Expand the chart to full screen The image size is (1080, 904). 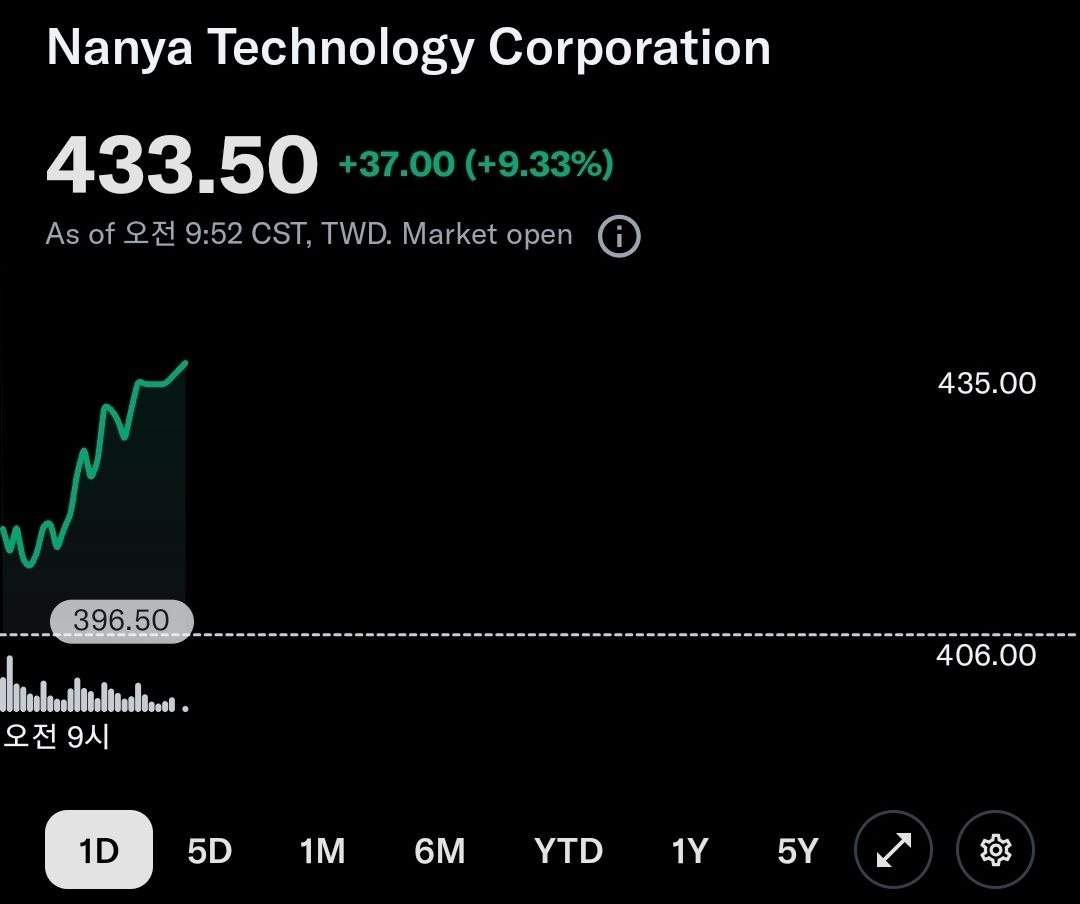[893, 850]
